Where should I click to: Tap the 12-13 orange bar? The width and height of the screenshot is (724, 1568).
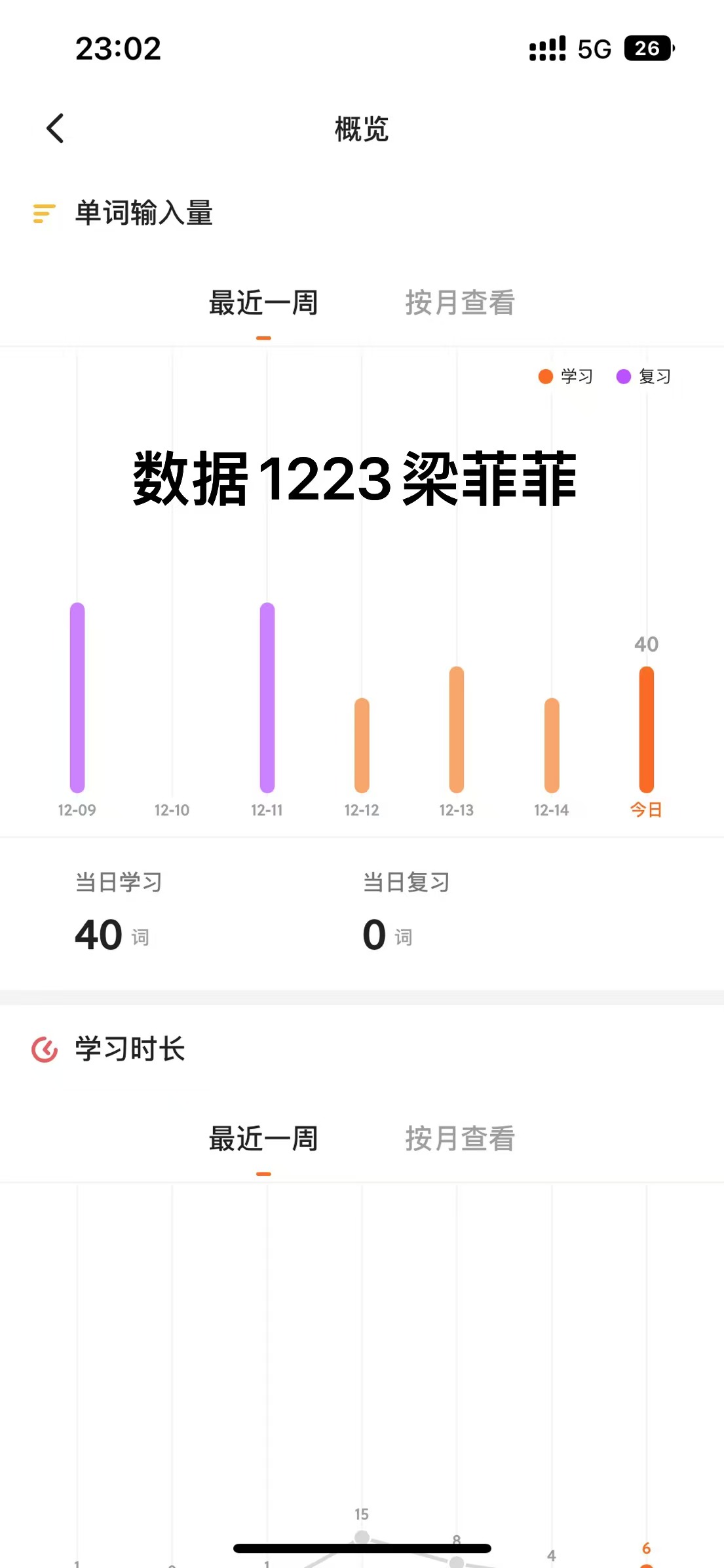457,730
